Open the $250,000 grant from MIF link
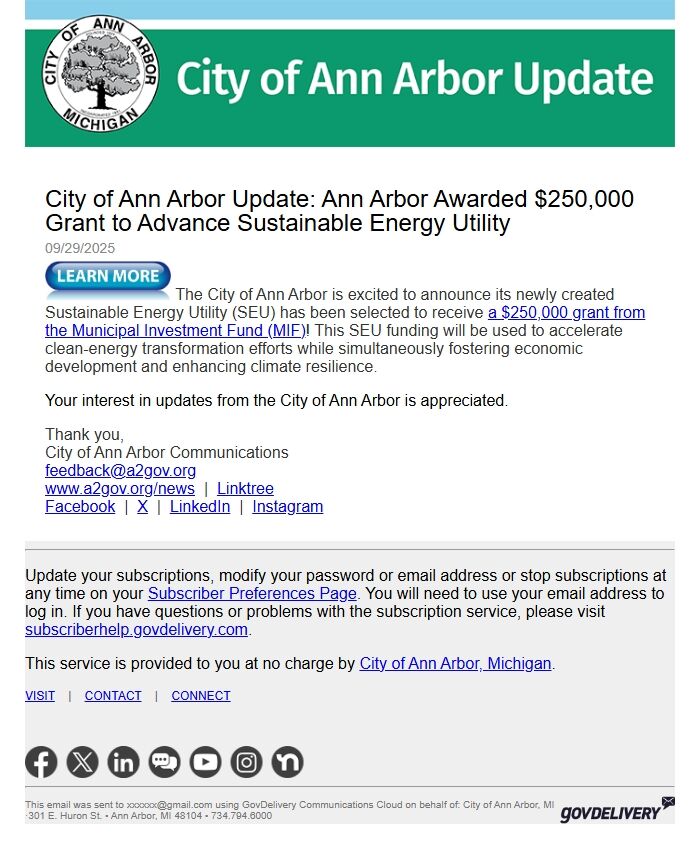700x864 pixels. tap(566, 313)
